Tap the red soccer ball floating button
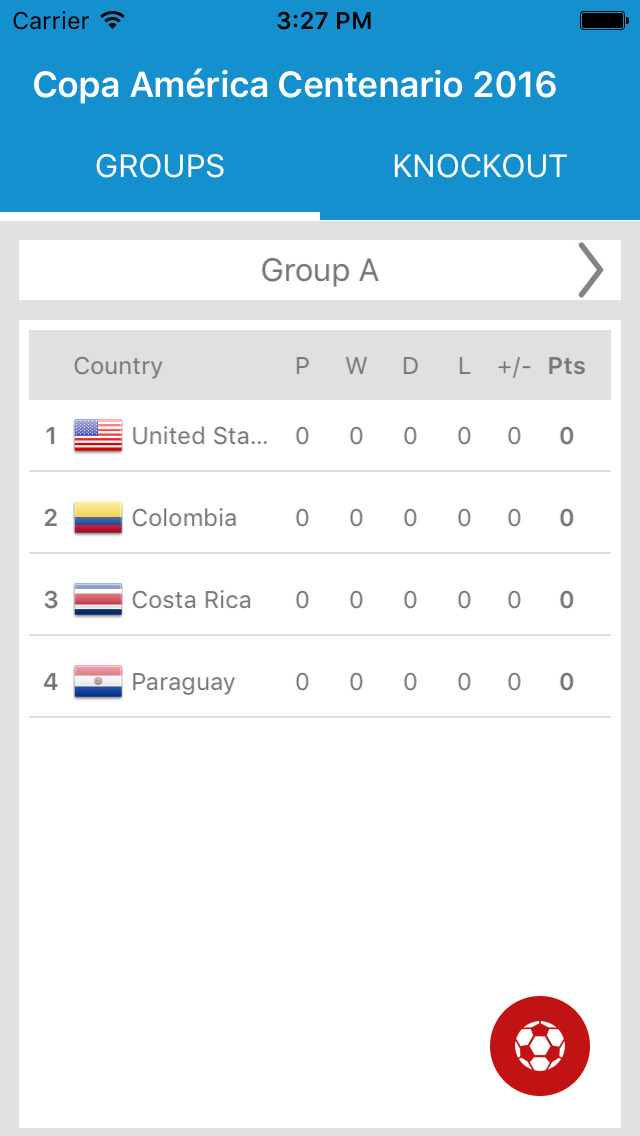640x1136 pixels. tap(540, 1045)
